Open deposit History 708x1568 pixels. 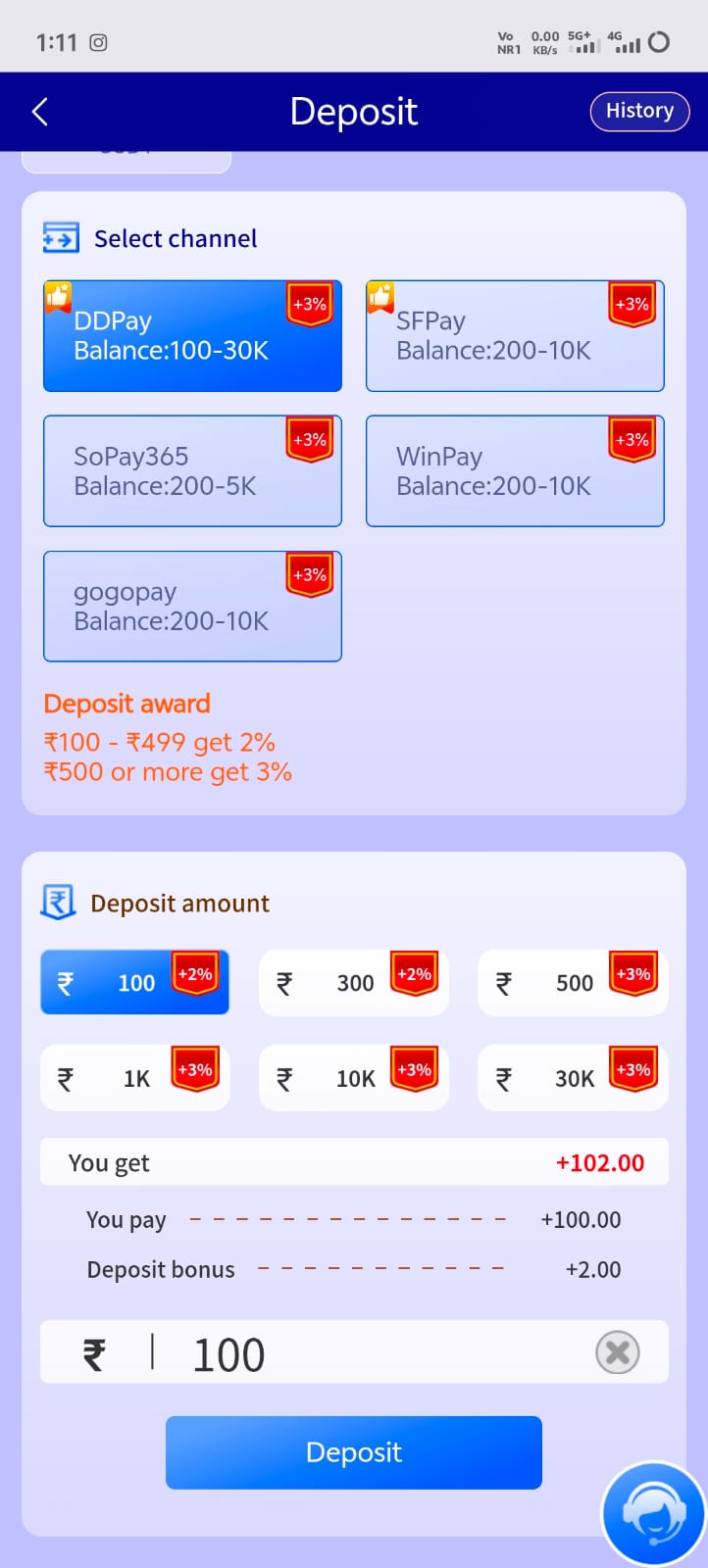[639, 111]
